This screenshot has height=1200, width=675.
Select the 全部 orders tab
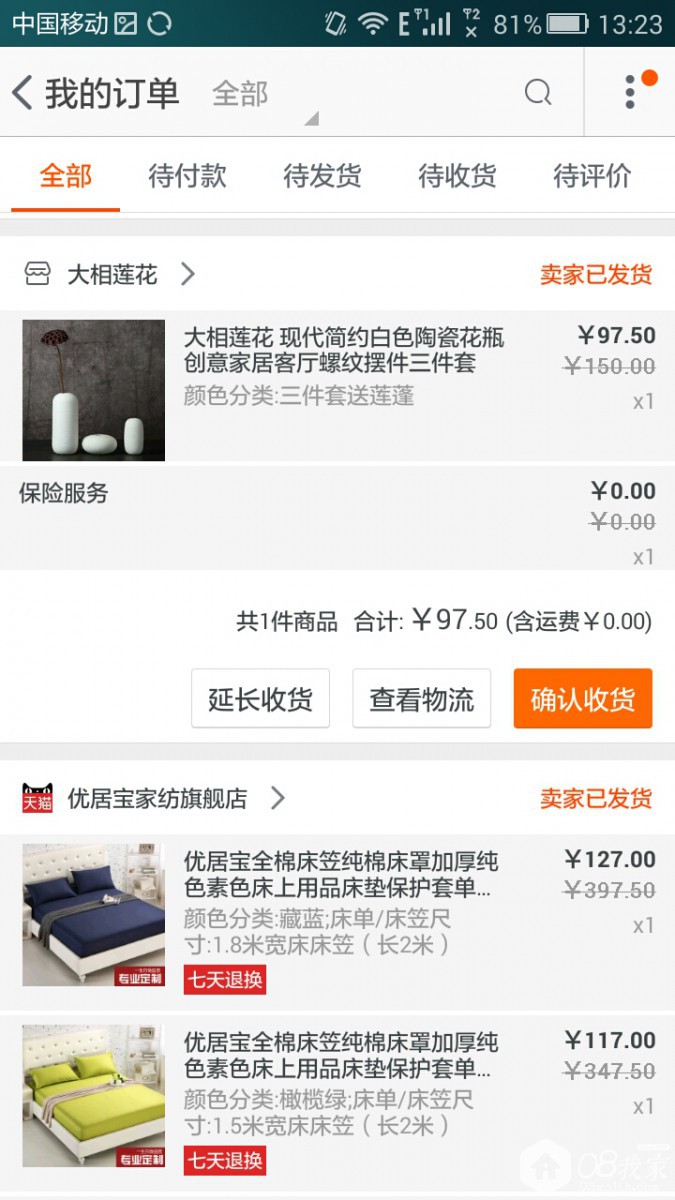click(66, 177)
